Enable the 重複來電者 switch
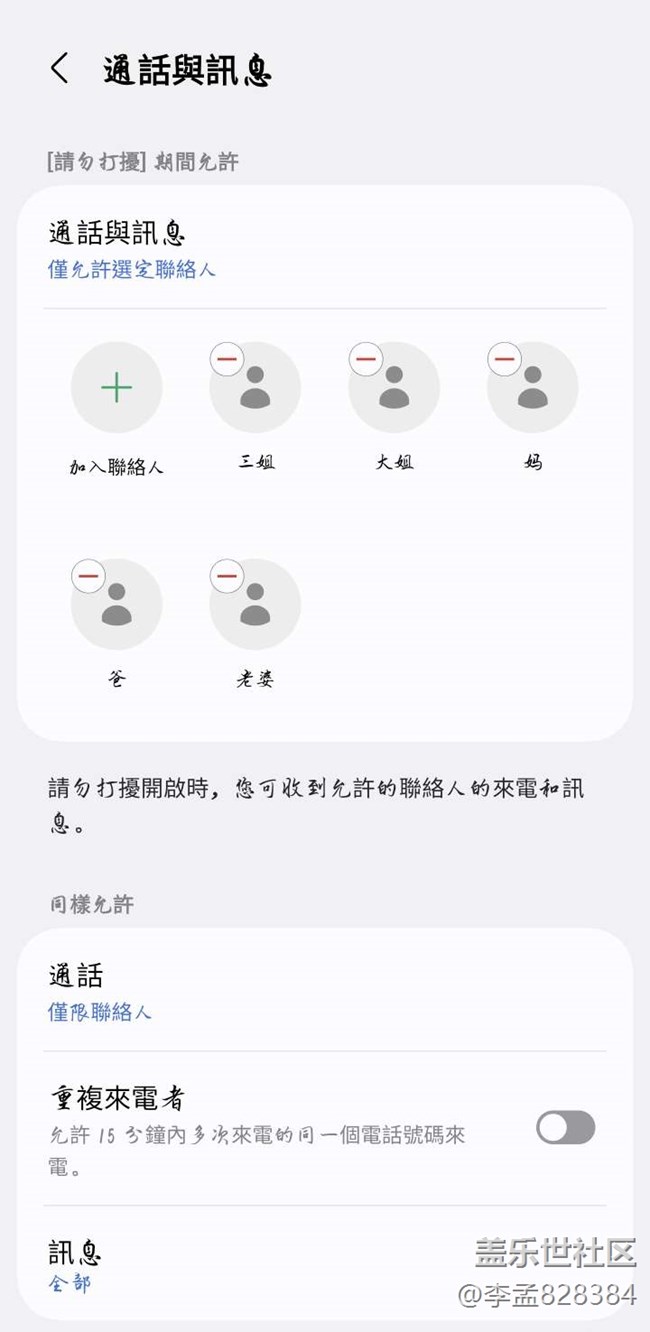650x1332 pixels. (565, 1128)
